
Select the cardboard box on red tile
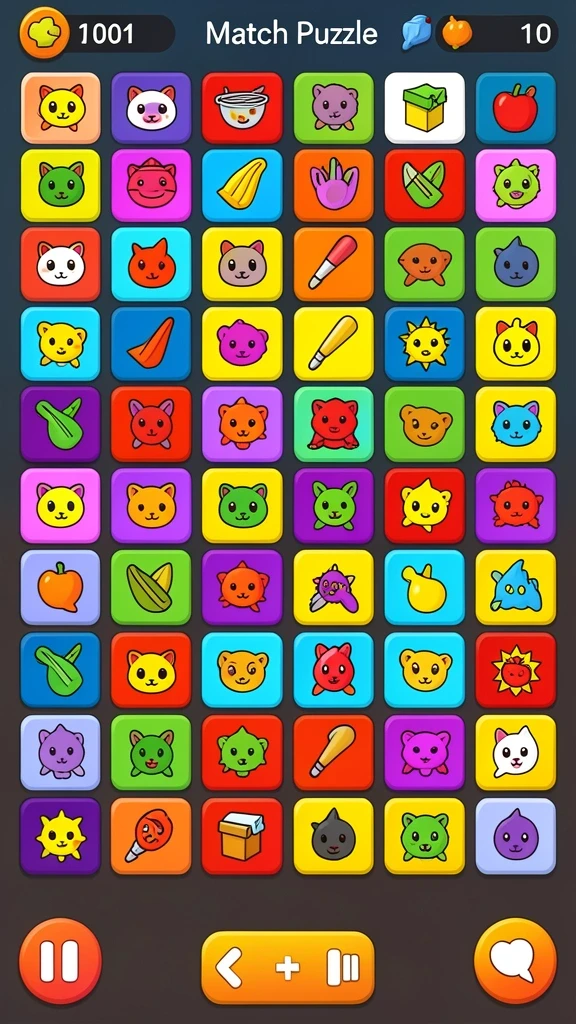(x=242, y=836)
